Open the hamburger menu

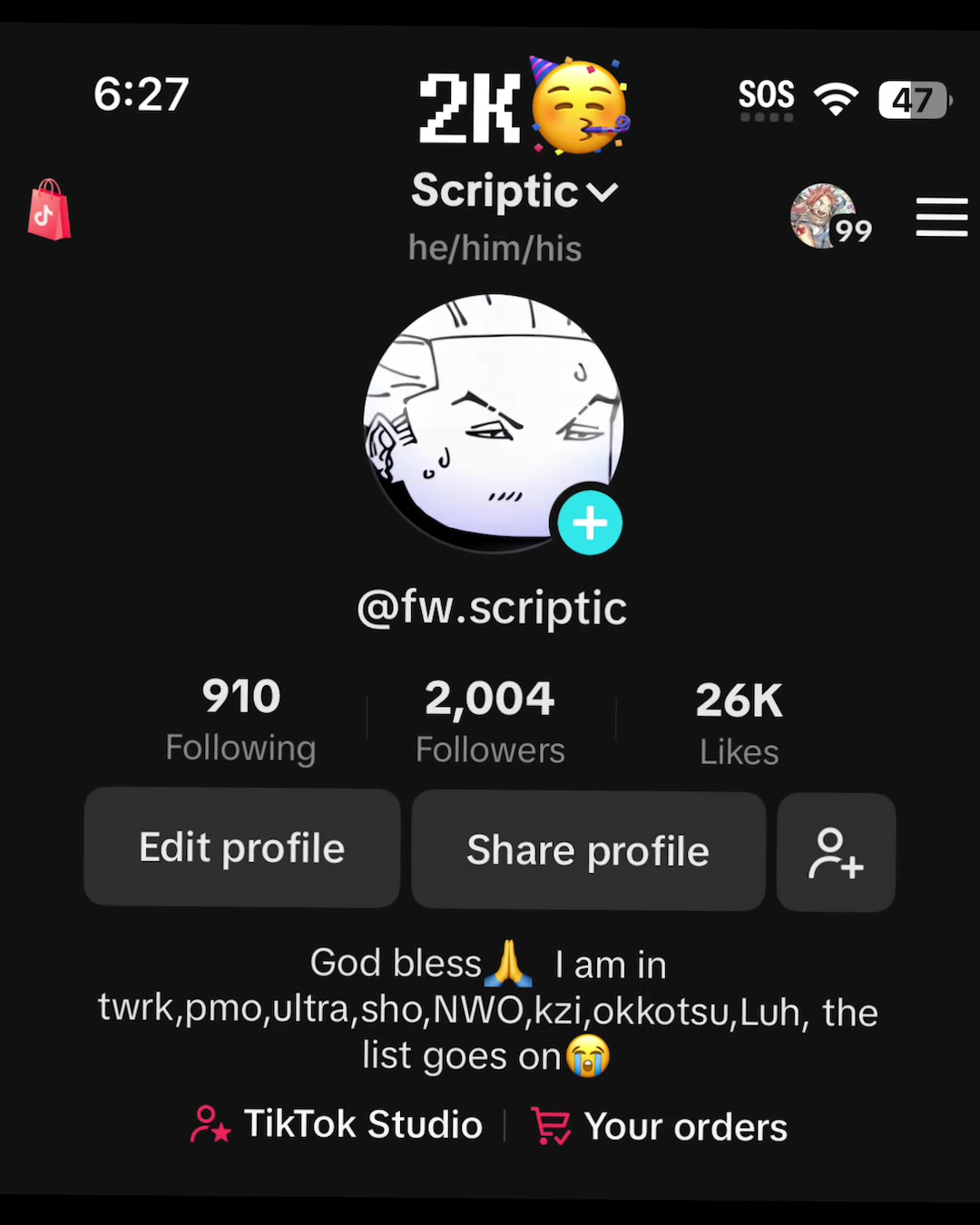pyautogui.click(x=941, y=218)
